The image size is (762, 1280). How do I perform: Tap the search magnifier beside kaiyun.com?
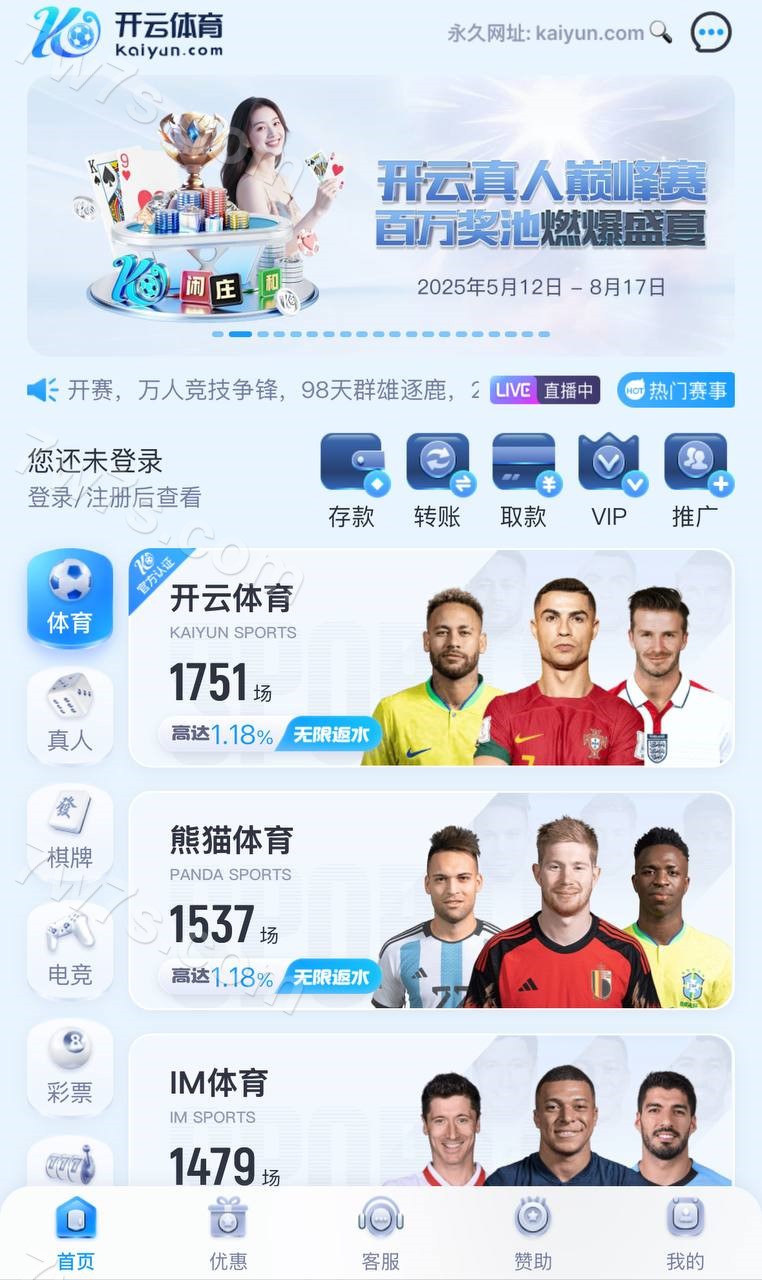click(x=661, y=32)
